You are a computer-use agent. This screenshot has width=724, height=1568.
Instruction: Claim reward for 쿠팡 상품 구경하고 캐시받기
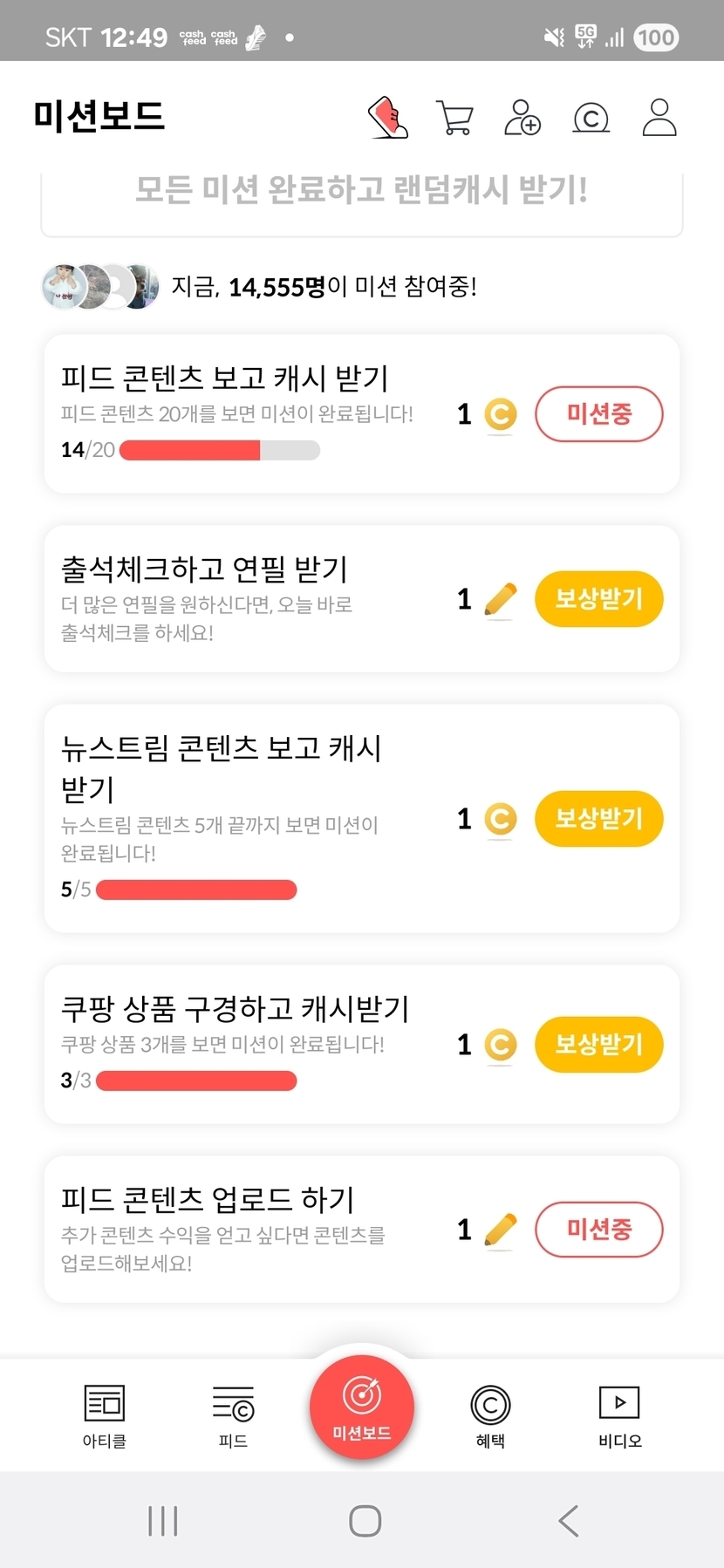coord(598,1044)
